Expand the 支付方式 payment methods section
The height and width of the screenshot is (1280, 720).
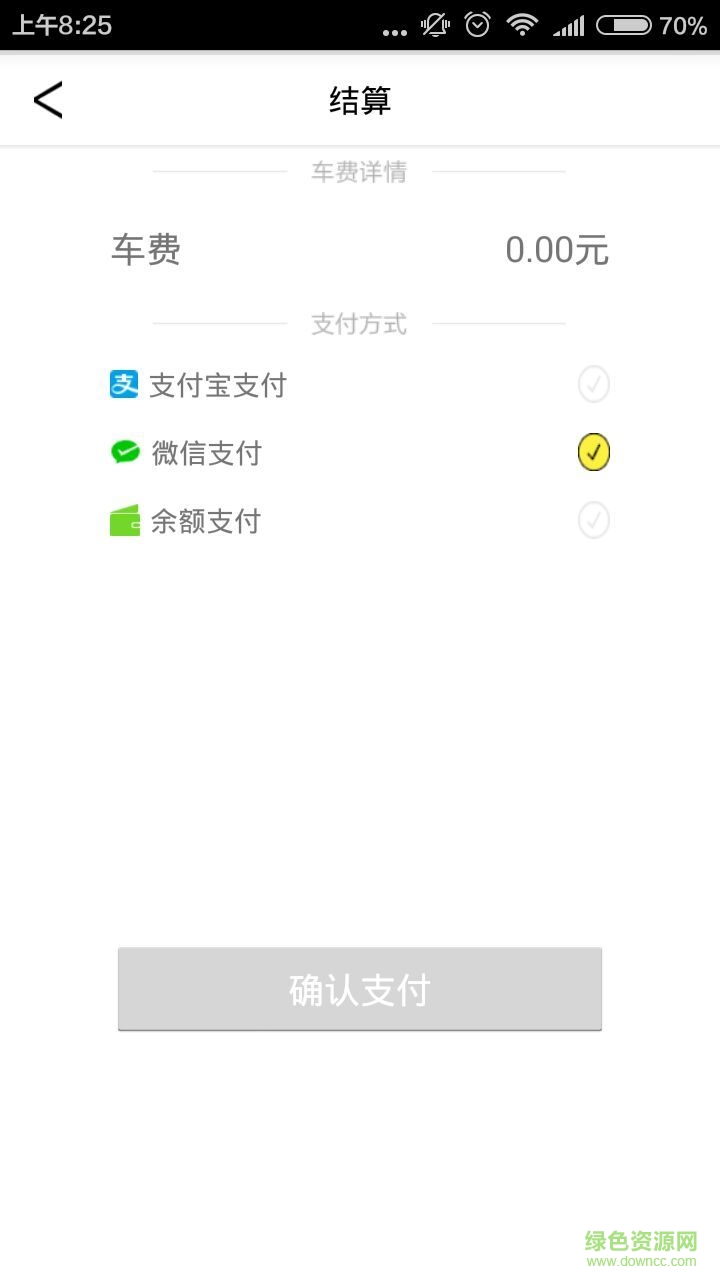tap(360, 323)
